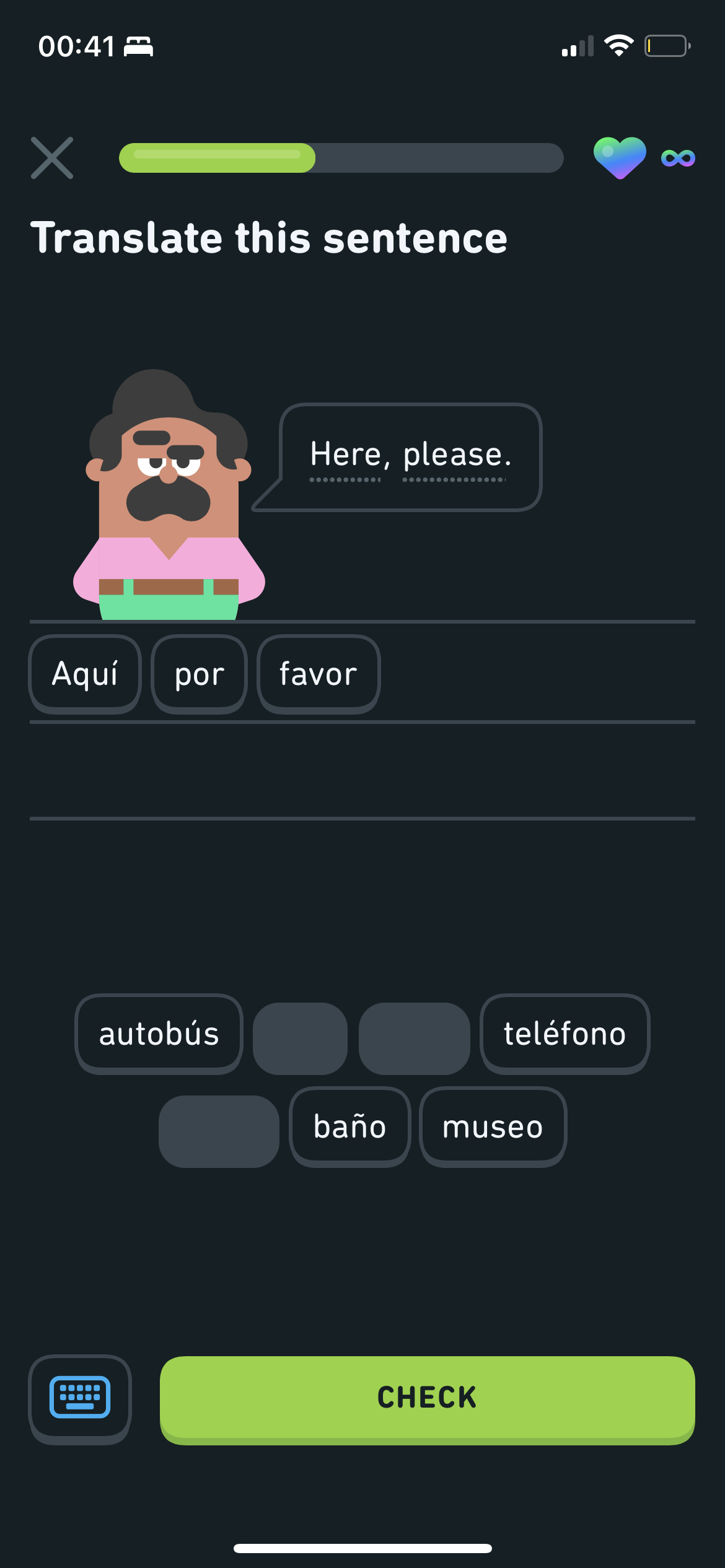Remove the placed word por
This screenshot has width=725, height=1568.
click(199, 674)
